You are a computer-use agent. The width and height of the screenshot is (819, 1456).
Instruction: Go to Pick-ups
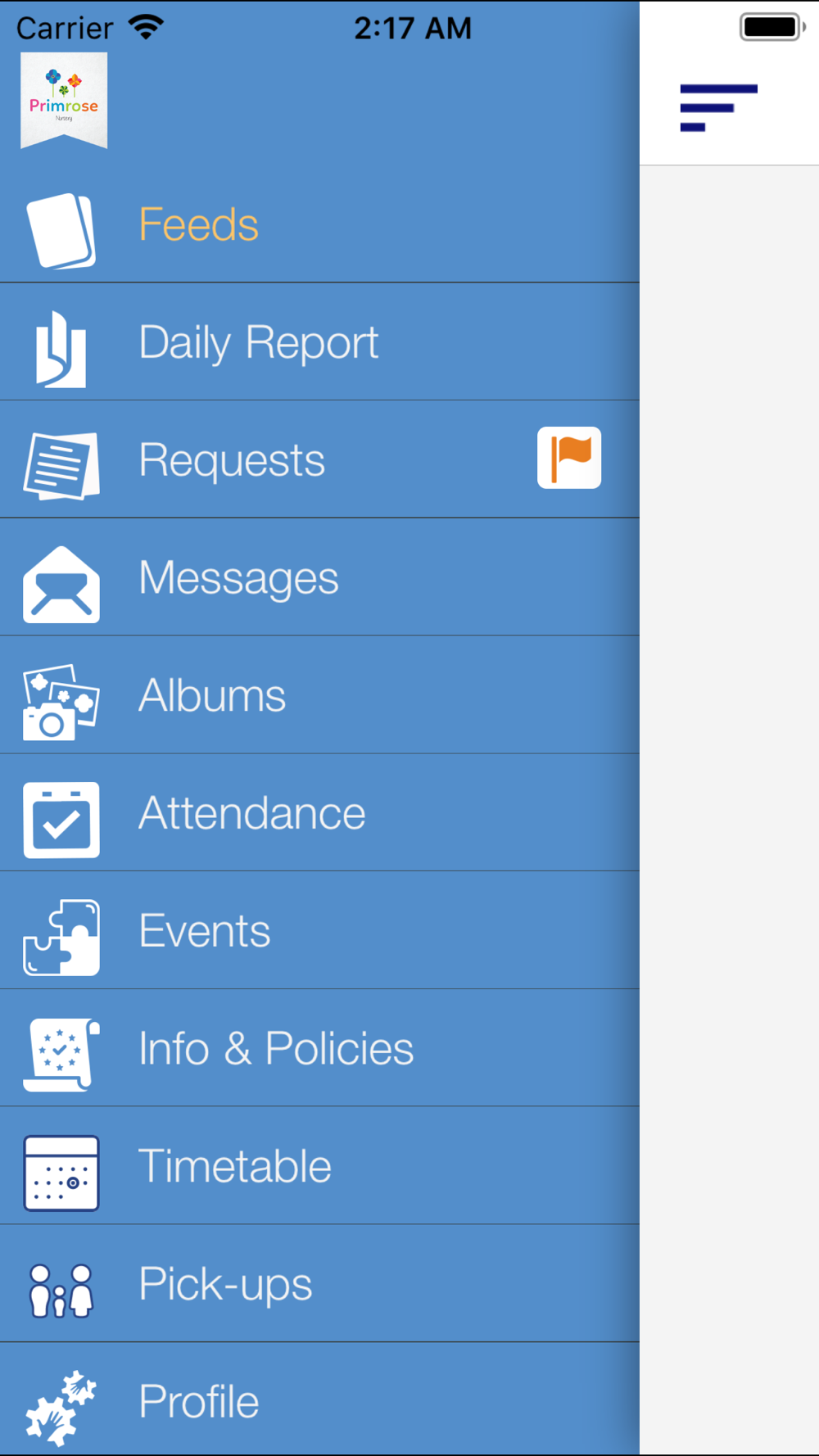click(x=319, y=1283)
